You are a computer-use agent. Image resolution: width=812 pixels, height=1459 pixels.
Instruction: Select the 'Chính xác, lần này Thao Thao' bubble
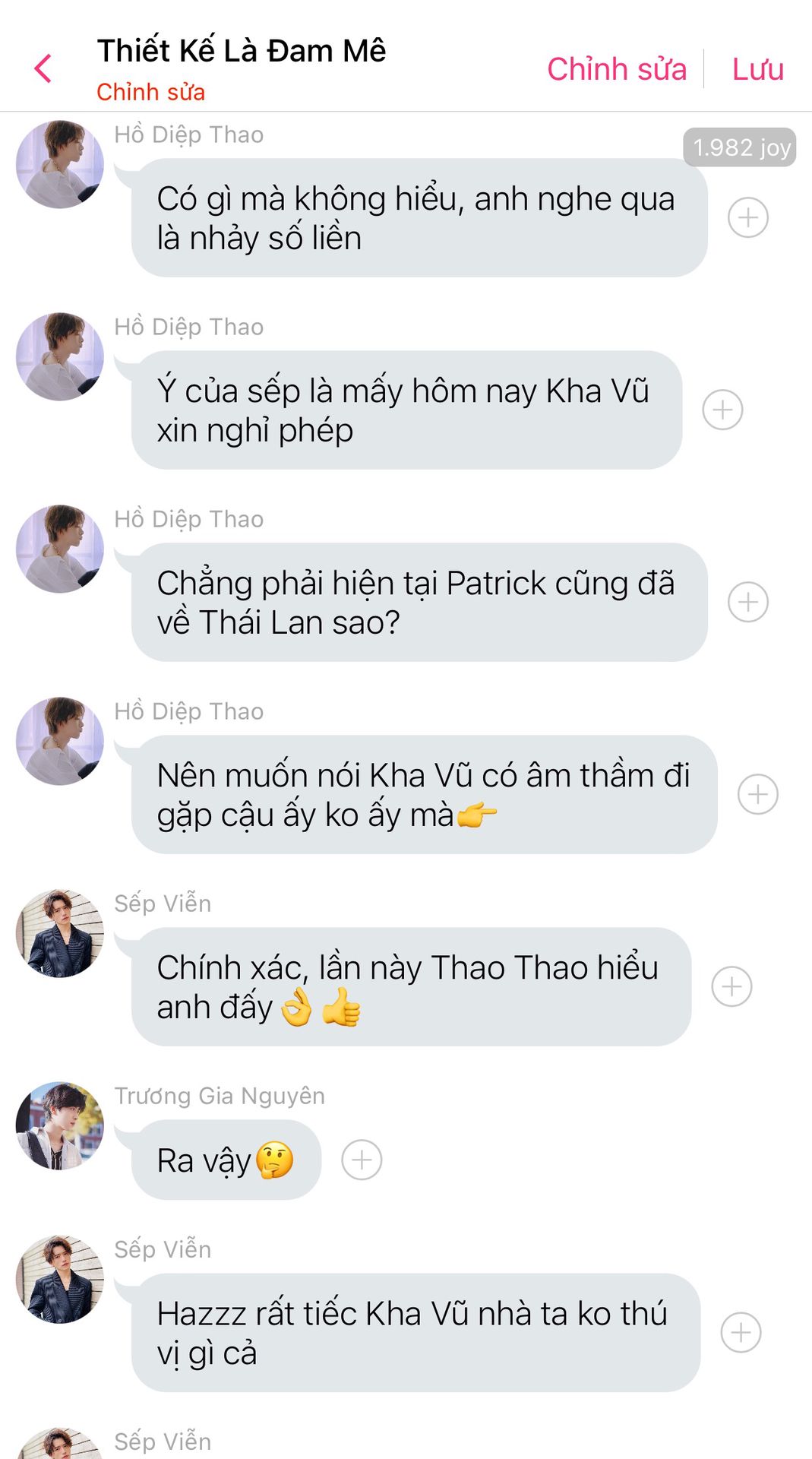(x=410, y=986)
